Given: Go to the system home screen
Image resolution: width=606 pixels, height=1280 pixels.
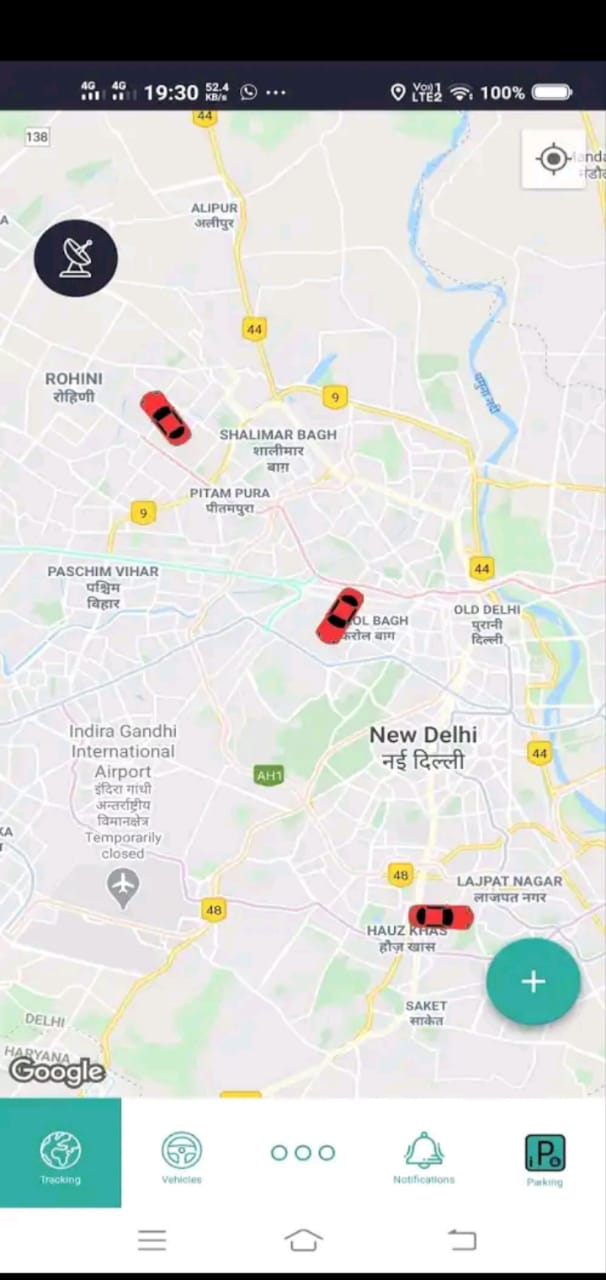Looking at the screenshot, I should [303, 1240].
